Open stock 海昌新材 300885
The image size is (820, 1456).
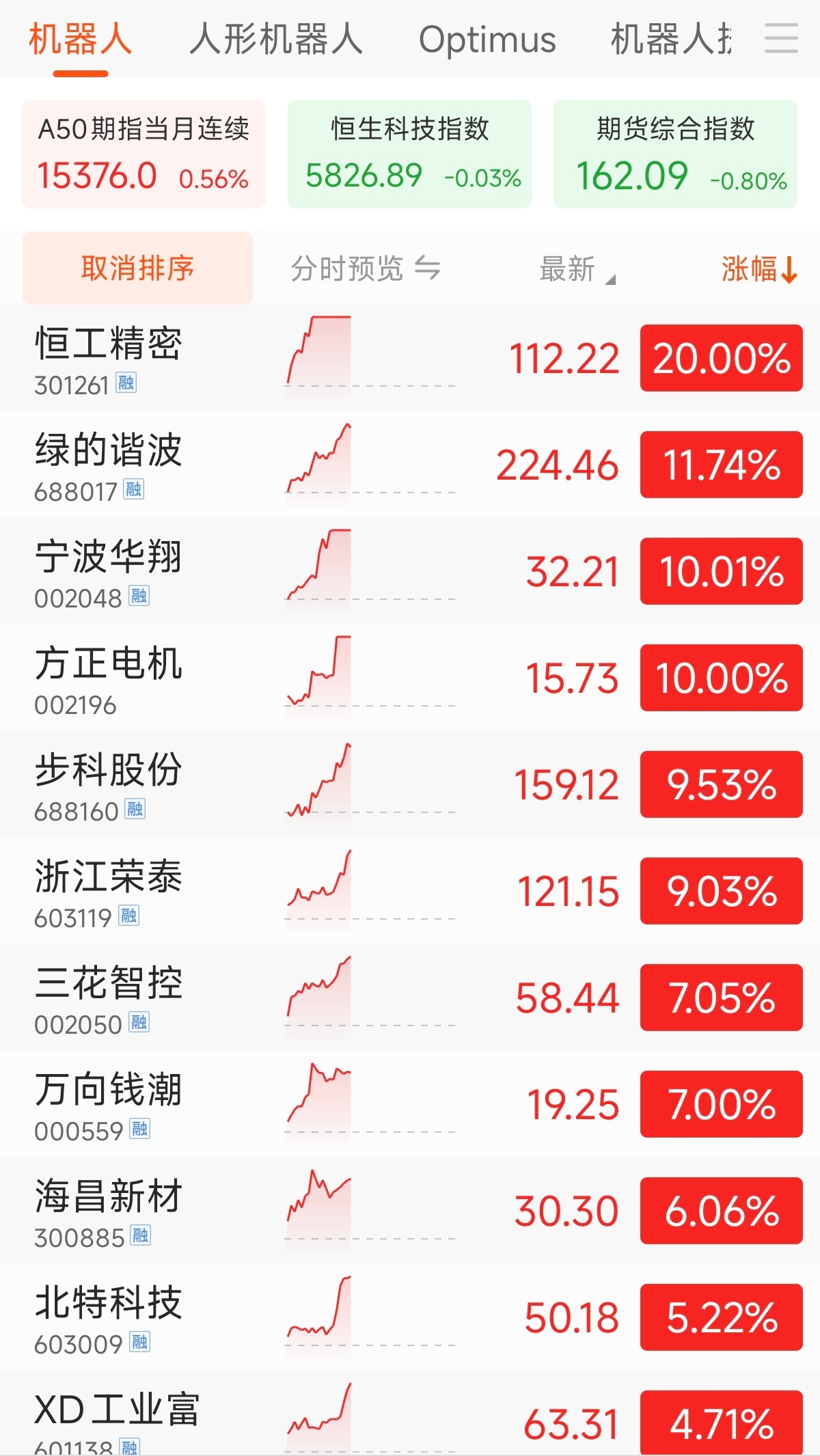coord(410,1211)
